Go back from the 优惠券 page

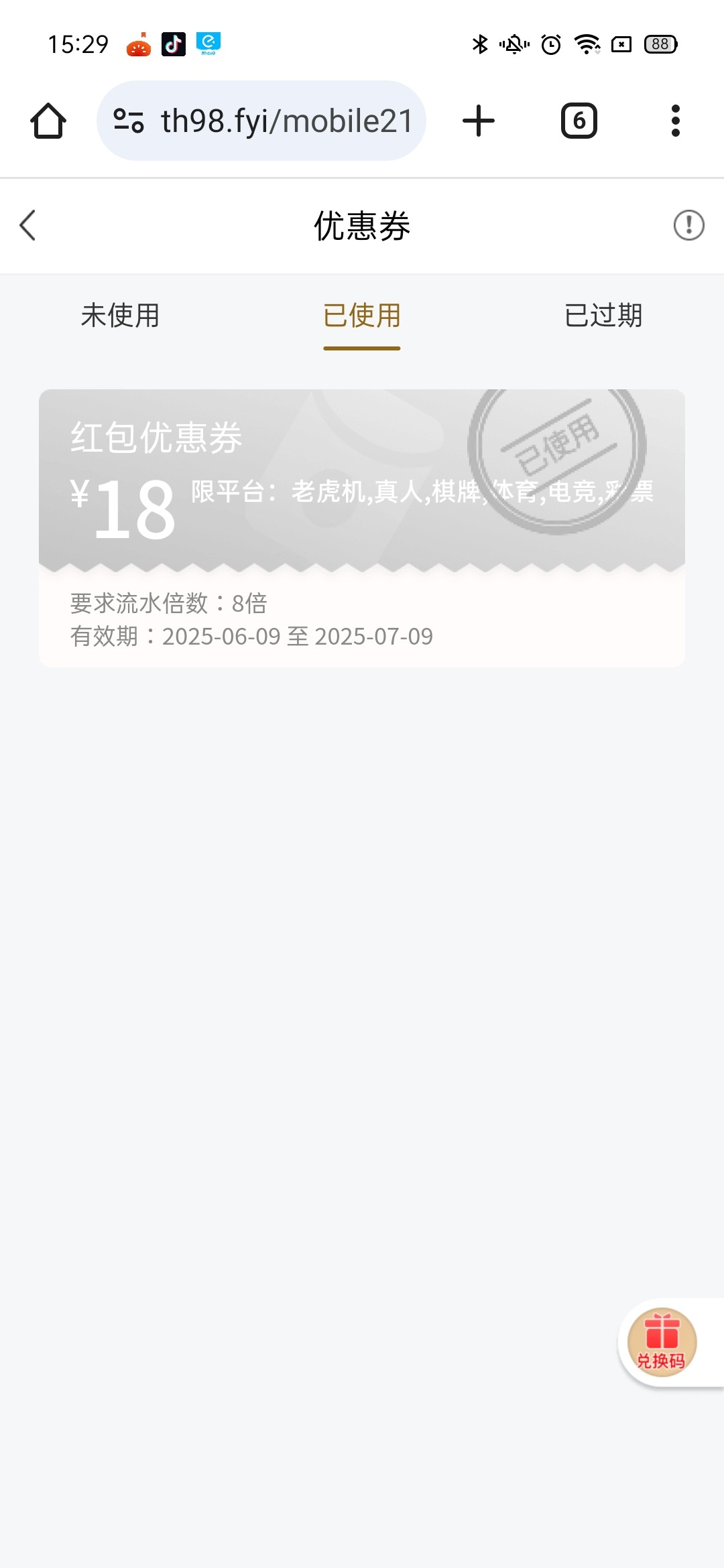click(x=28, y=225)
